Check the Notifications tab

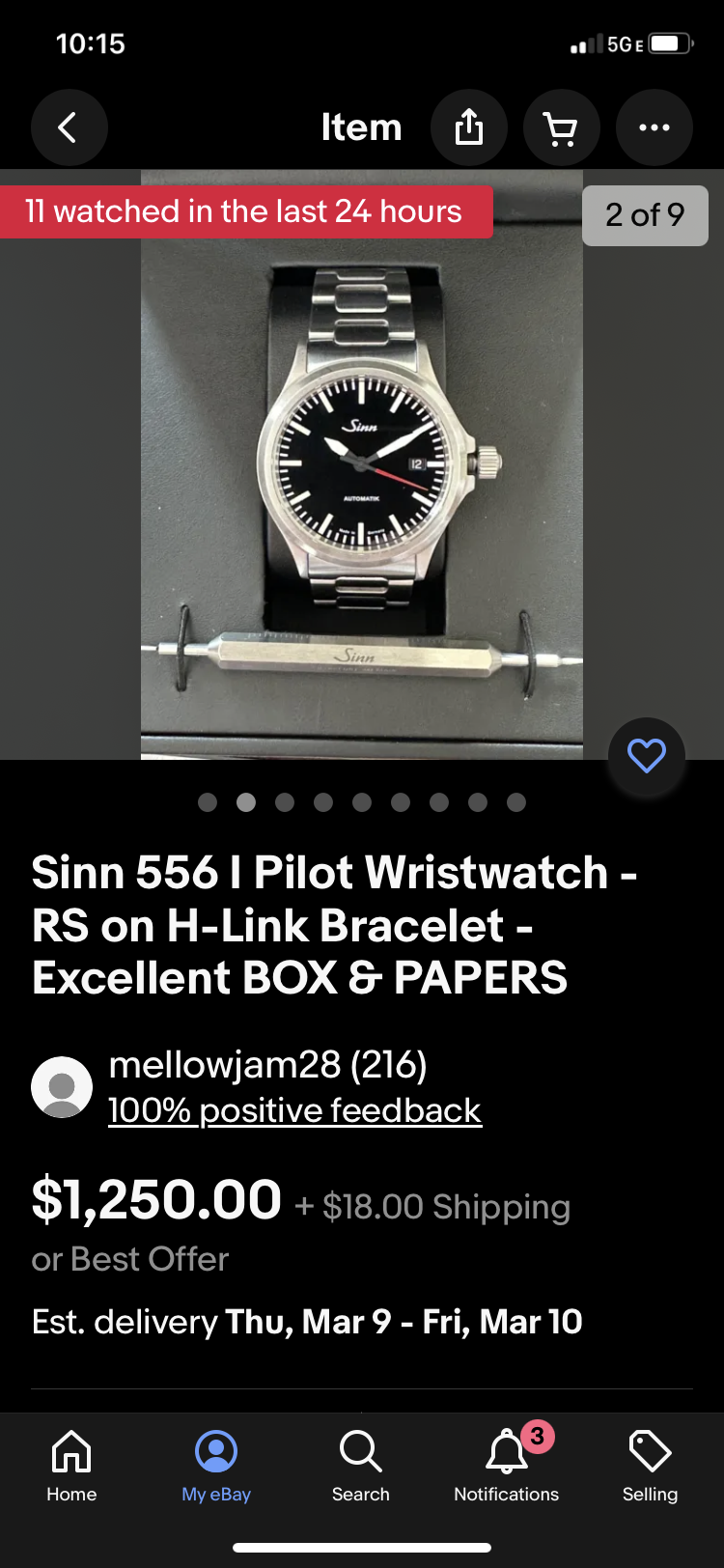506,1465
